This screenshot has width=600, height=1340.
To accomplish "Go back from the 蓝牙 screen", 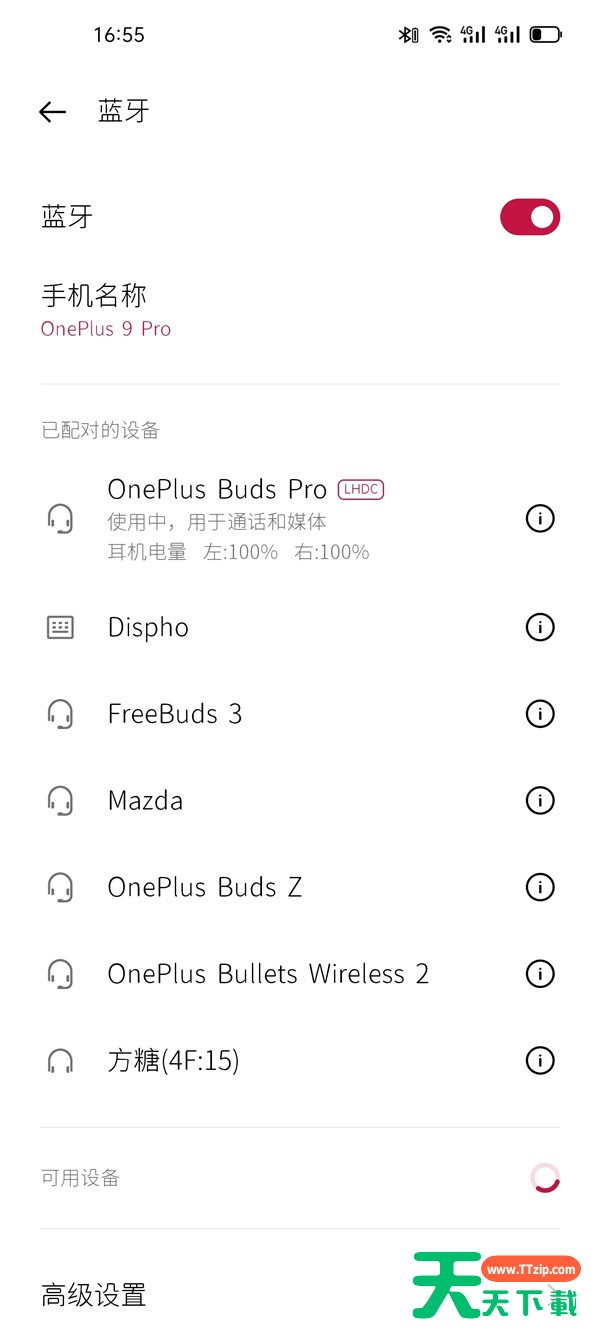I will [52, 112].
